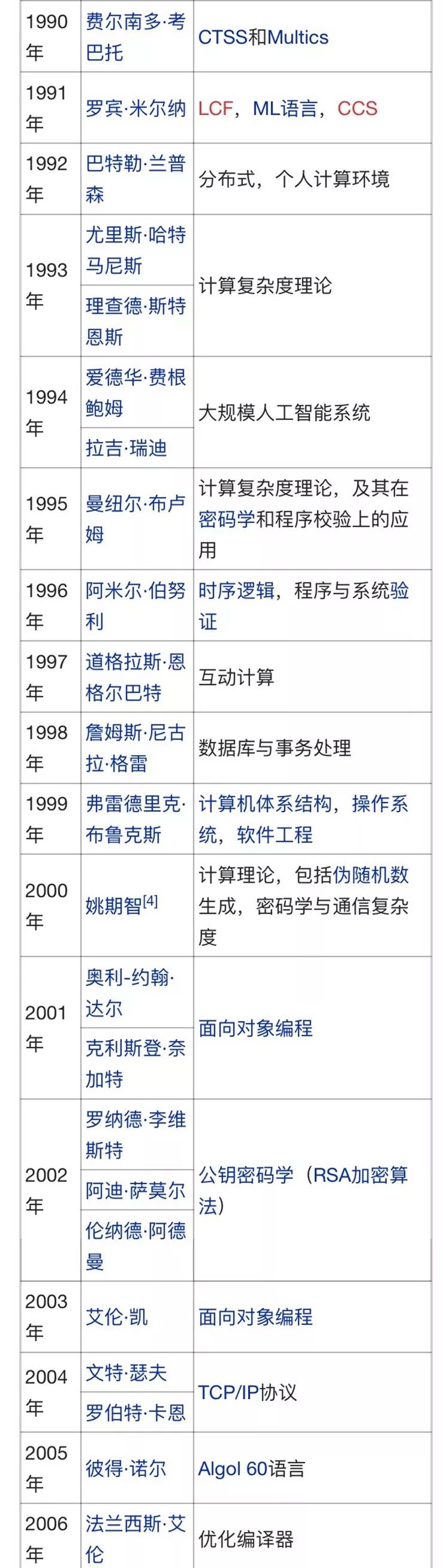The height and width of the screenshot is (1568, 443).
Task: Open the 曼纽尔·布卢姆 link
Action: pyautogui.click(x=135, y=519)
